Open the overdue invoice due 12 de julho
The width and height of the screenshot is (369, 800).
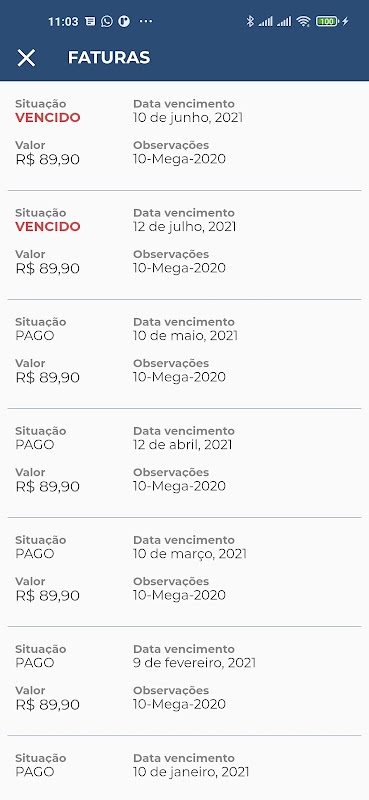pos(184,245)
